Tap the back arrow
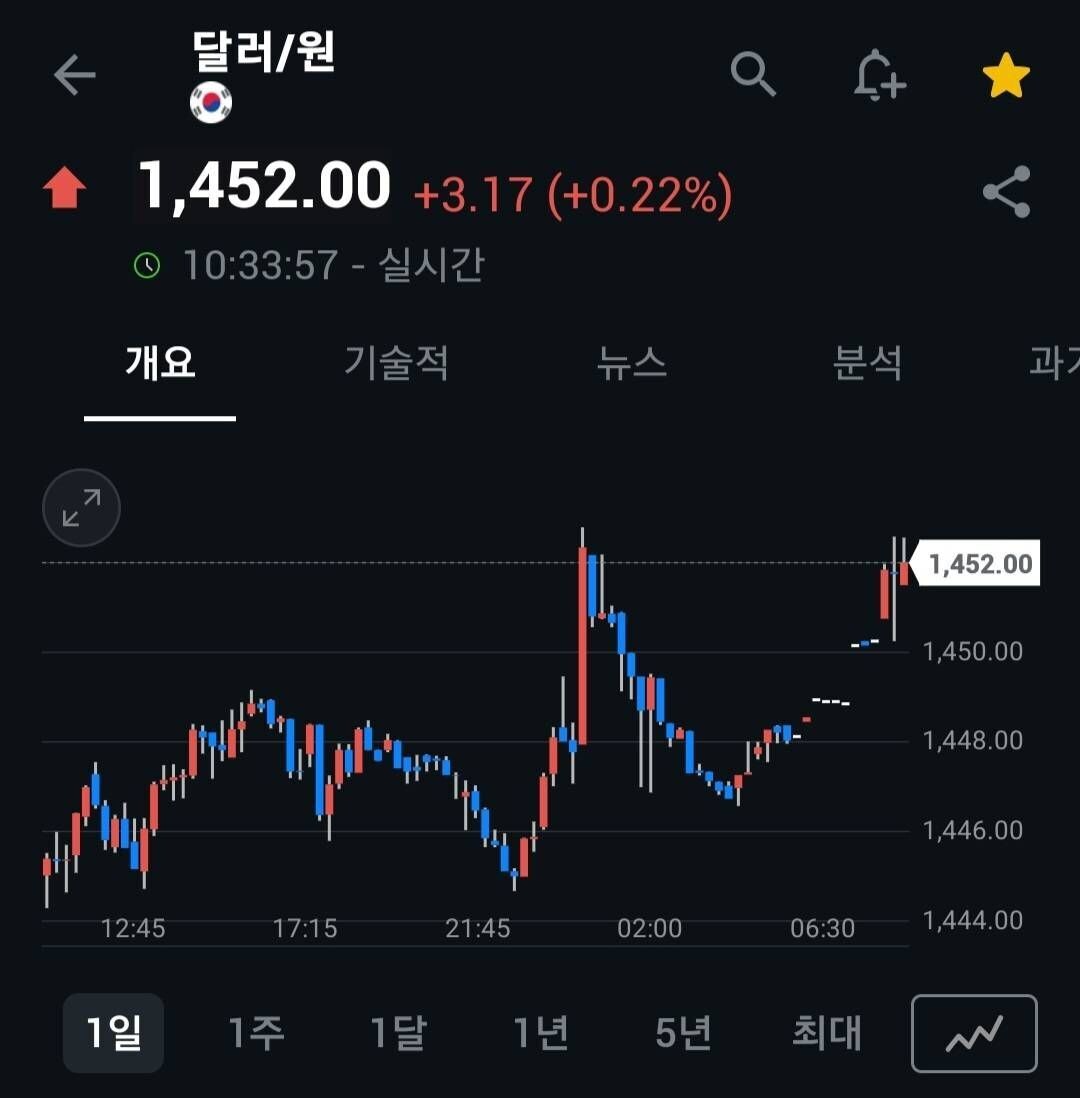 (75, 75)
